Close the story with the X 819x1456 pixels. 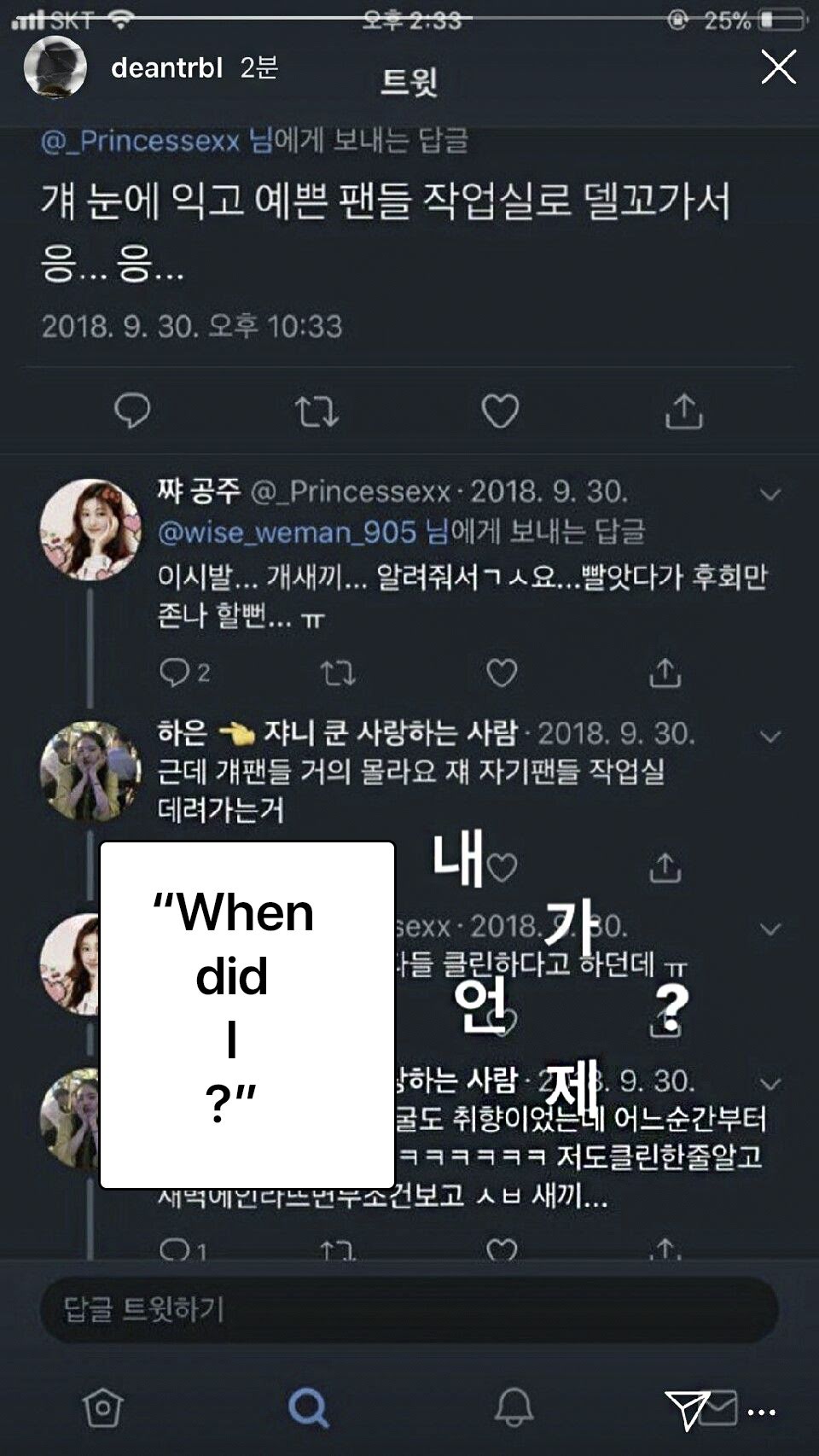(778, 67)
